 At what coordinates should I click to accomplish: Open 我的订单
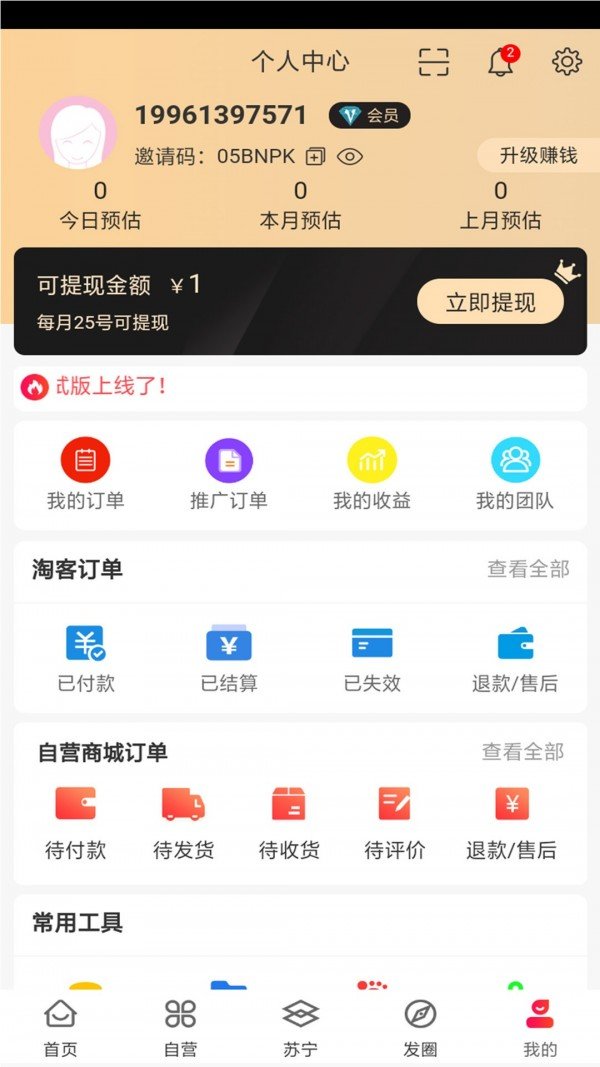tap(85, 475)
